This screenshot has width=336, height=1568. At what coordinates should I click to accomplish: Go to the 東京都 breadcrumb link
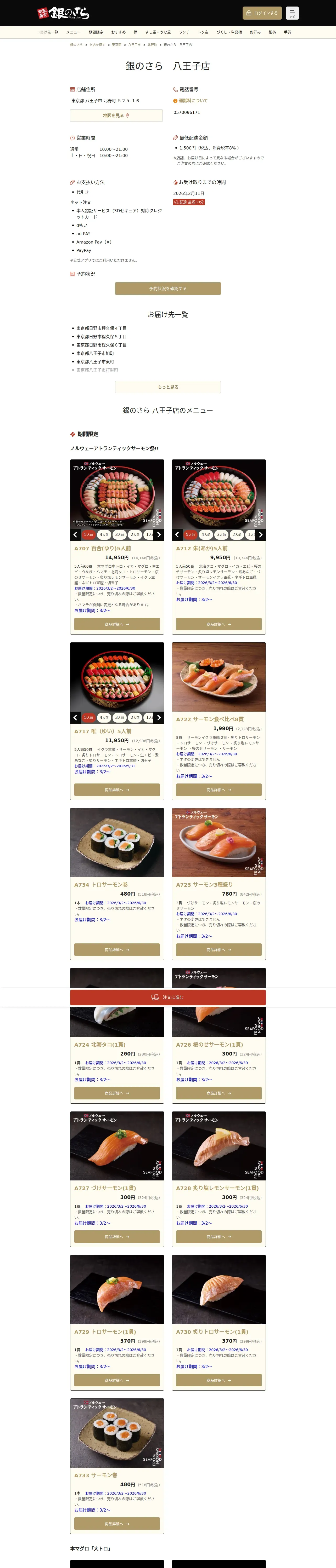(116, 44)
